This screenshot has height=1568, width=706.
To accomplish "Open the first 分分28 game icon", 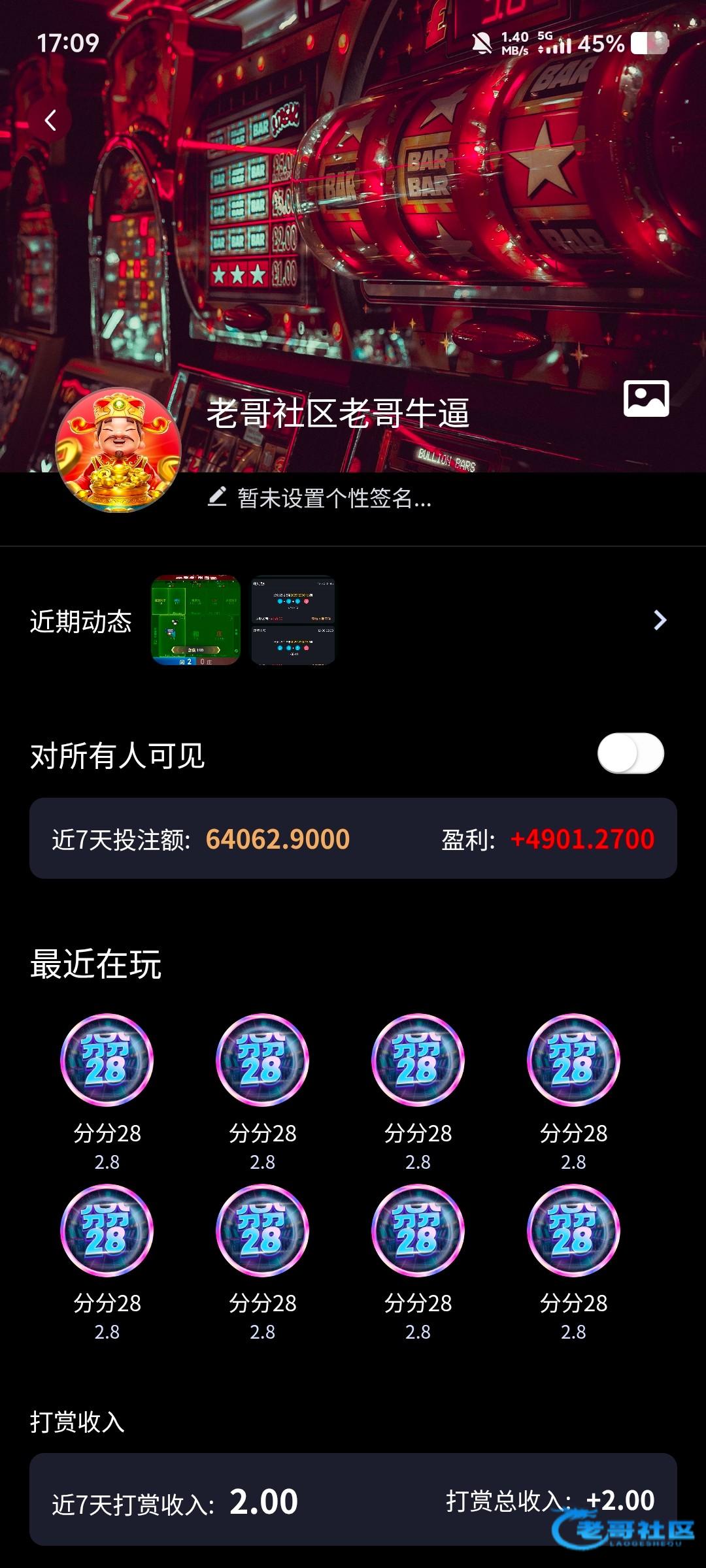I will (107, 1060).
